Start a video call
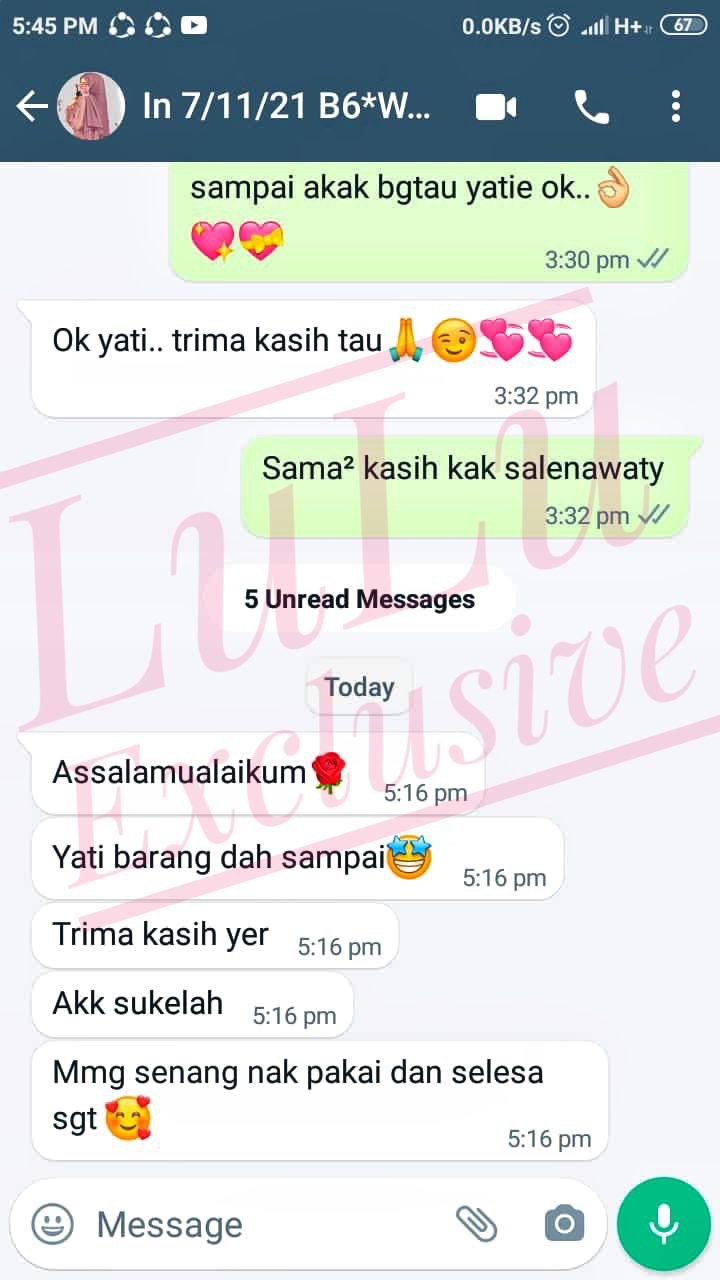The width and height of the screenshot is (720, 1280). pos(496,107)
